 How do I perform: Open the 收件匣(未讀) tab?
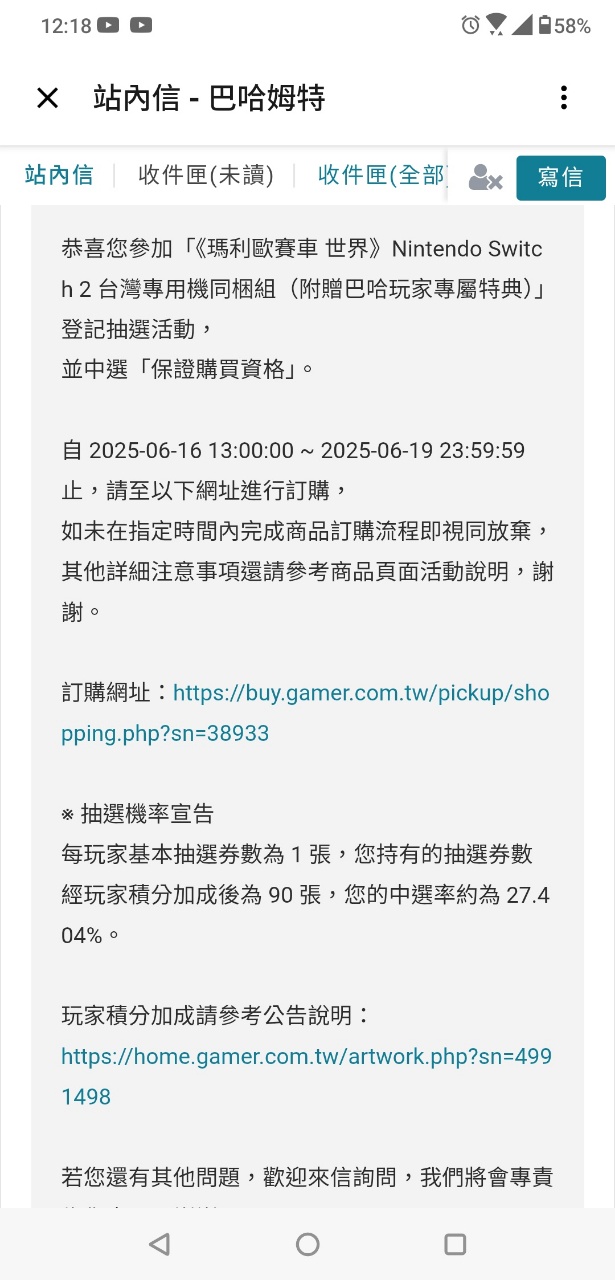coord(206,175)
